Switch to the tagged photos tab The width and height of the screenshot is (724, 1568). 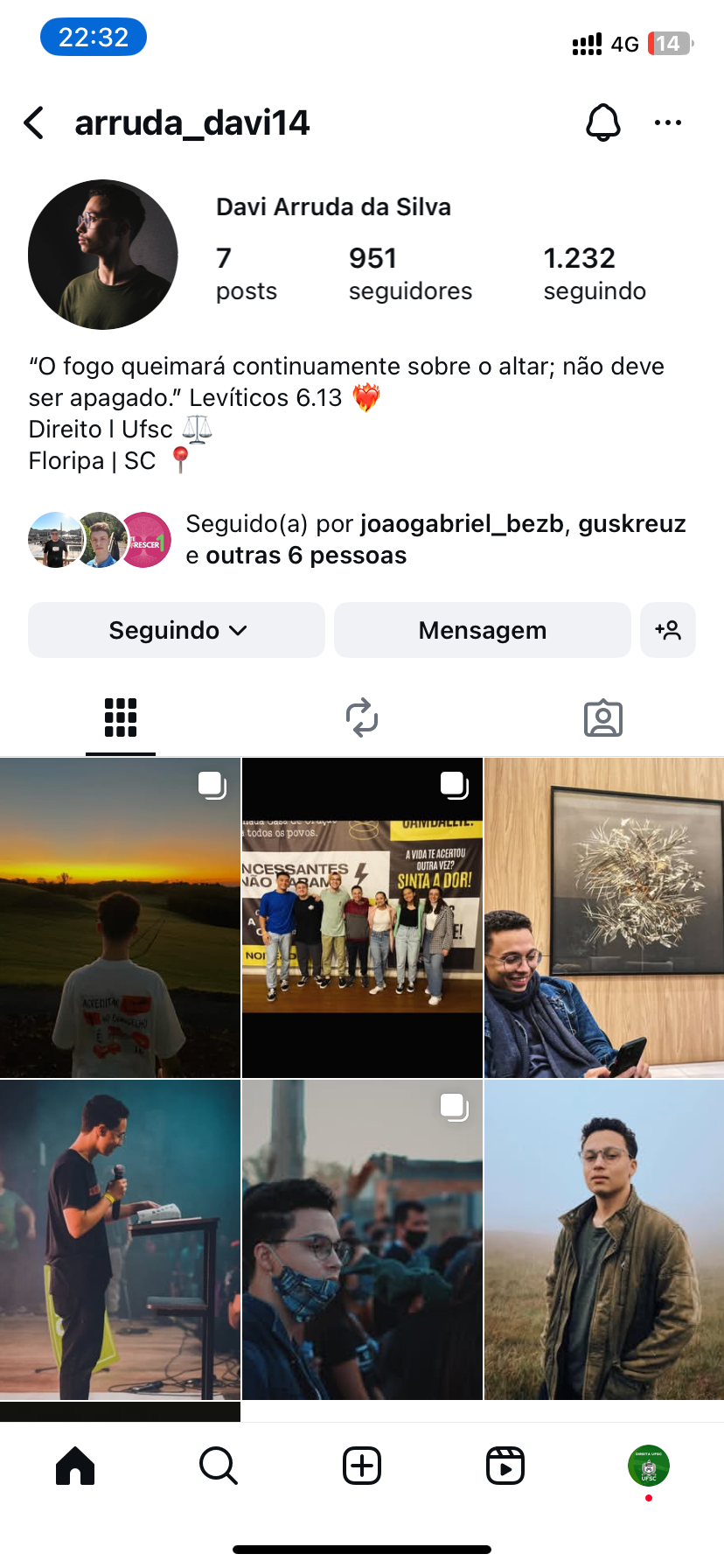point(602,718)
